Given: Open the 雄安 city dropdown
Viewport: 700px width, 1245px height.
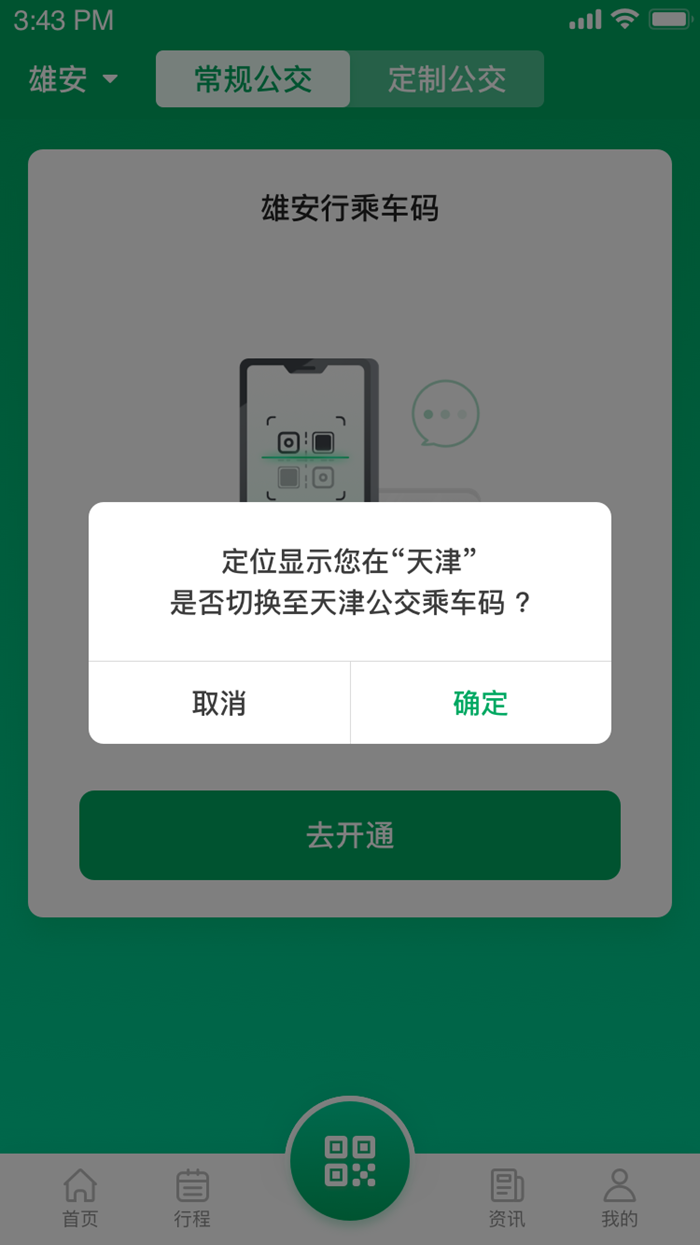Looking at the screenshot, I should click(x=74, y=79).
